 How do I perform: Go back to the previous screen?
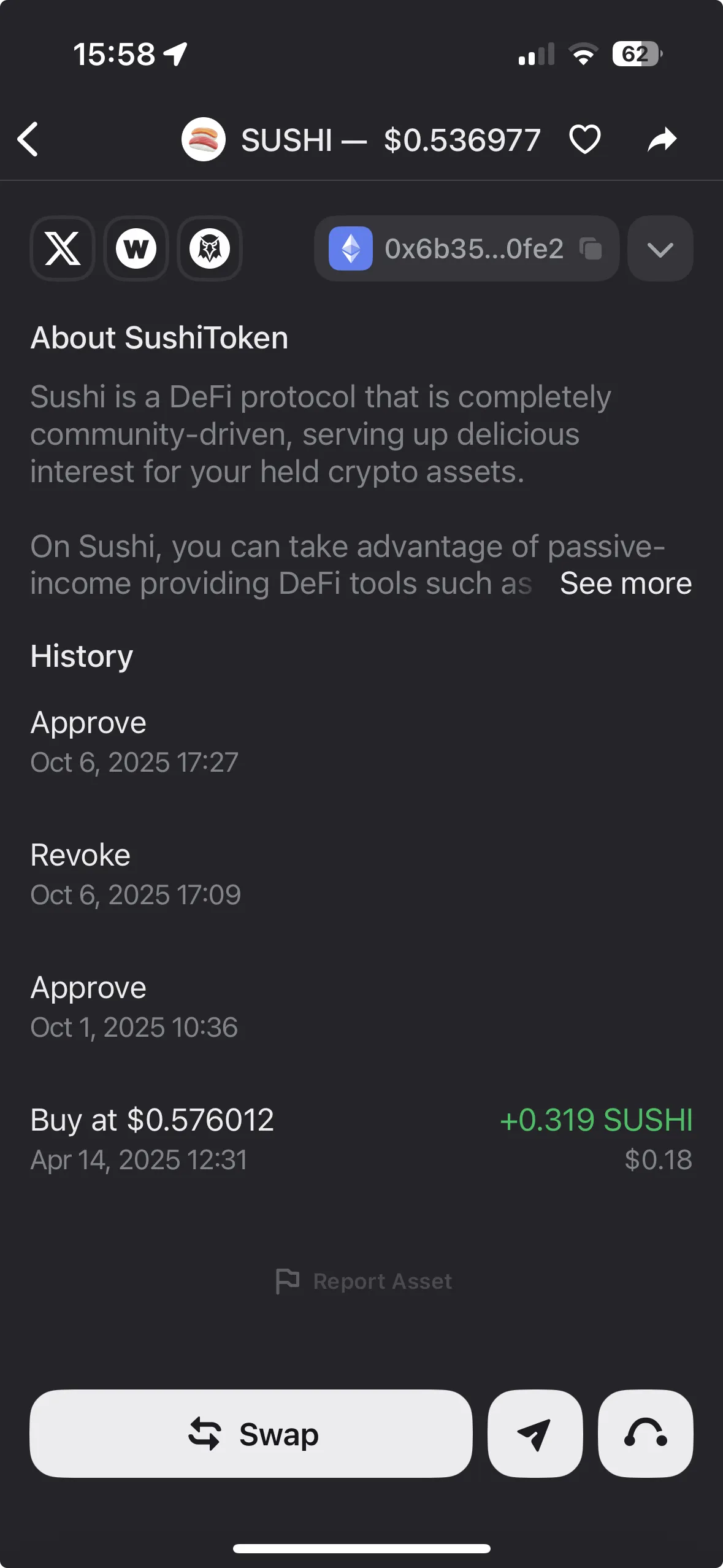[28, 139]
